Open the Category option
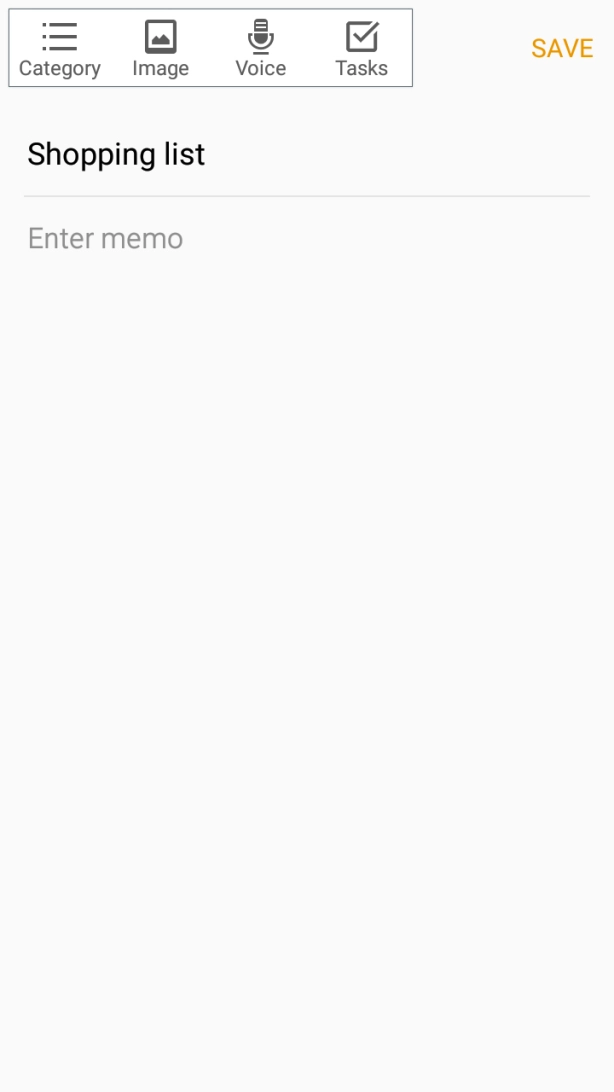The width and height of the screenshot is (614, 1092). click(60, 49)
